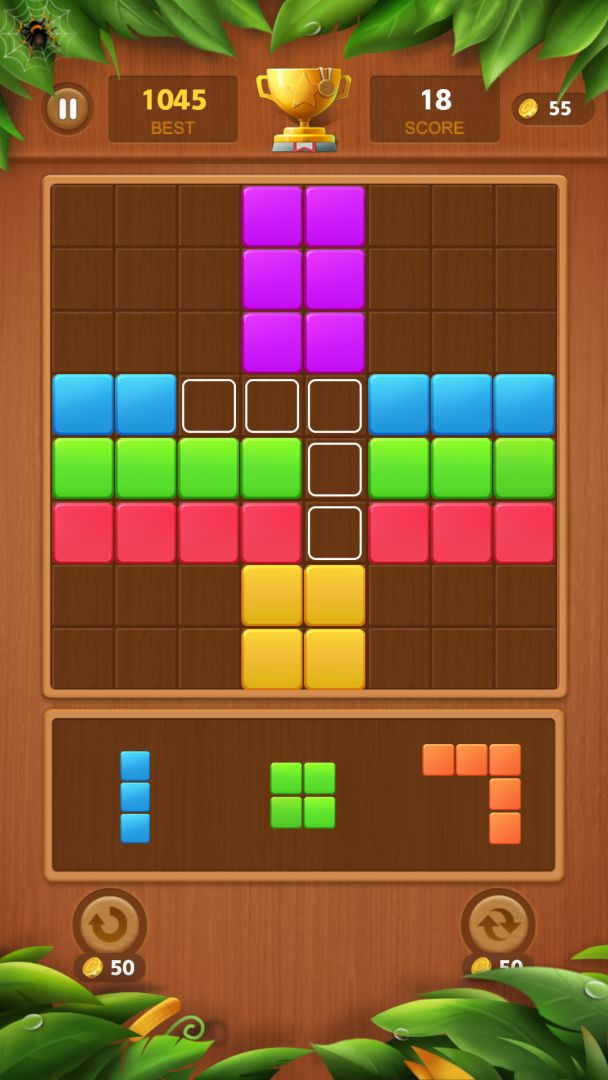Use the undo move for 50 coins
608x1080 pixels.
109,925
